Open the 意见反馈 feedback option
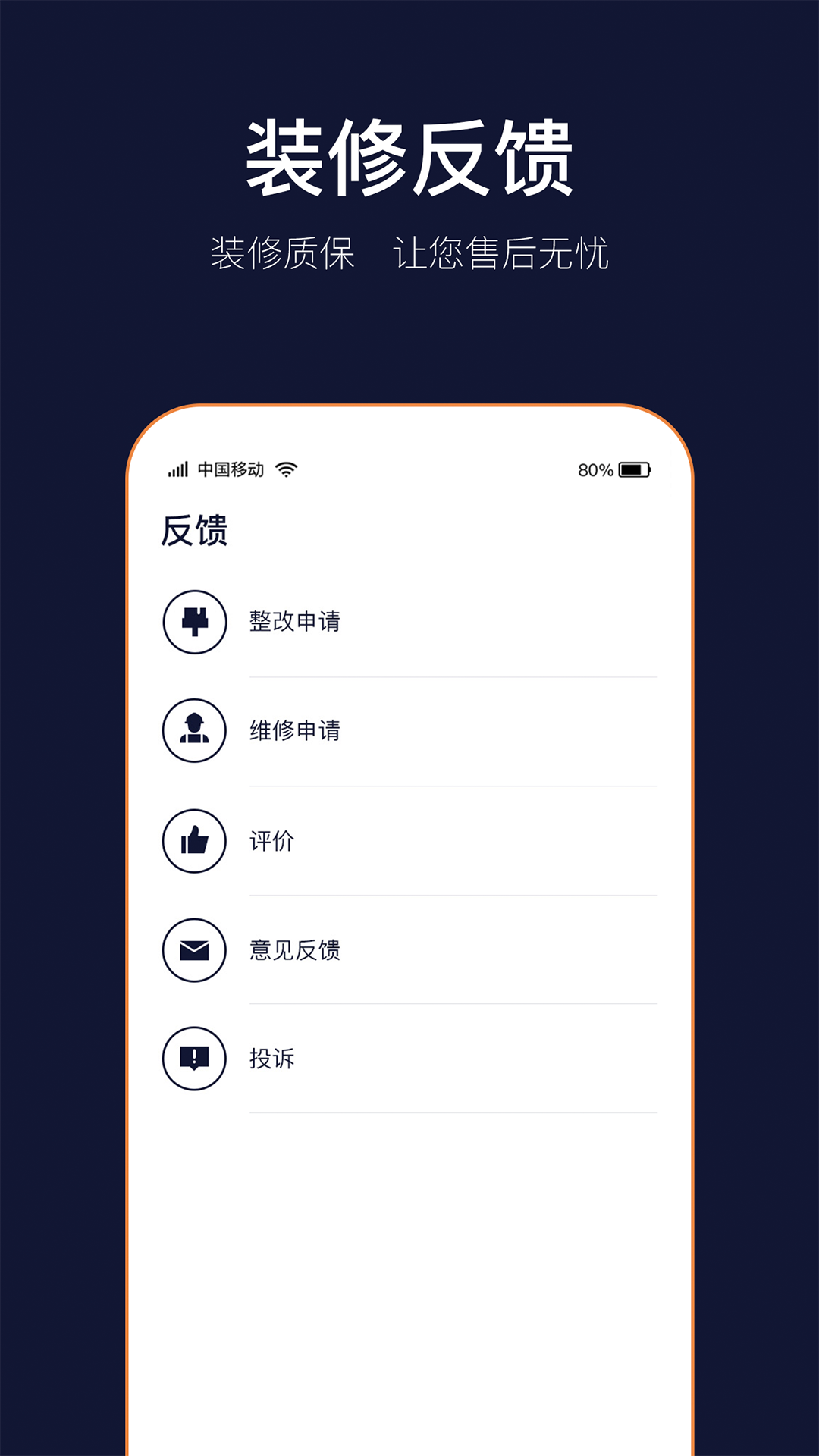The image size is (819, 1456). [x=295, y=952]
